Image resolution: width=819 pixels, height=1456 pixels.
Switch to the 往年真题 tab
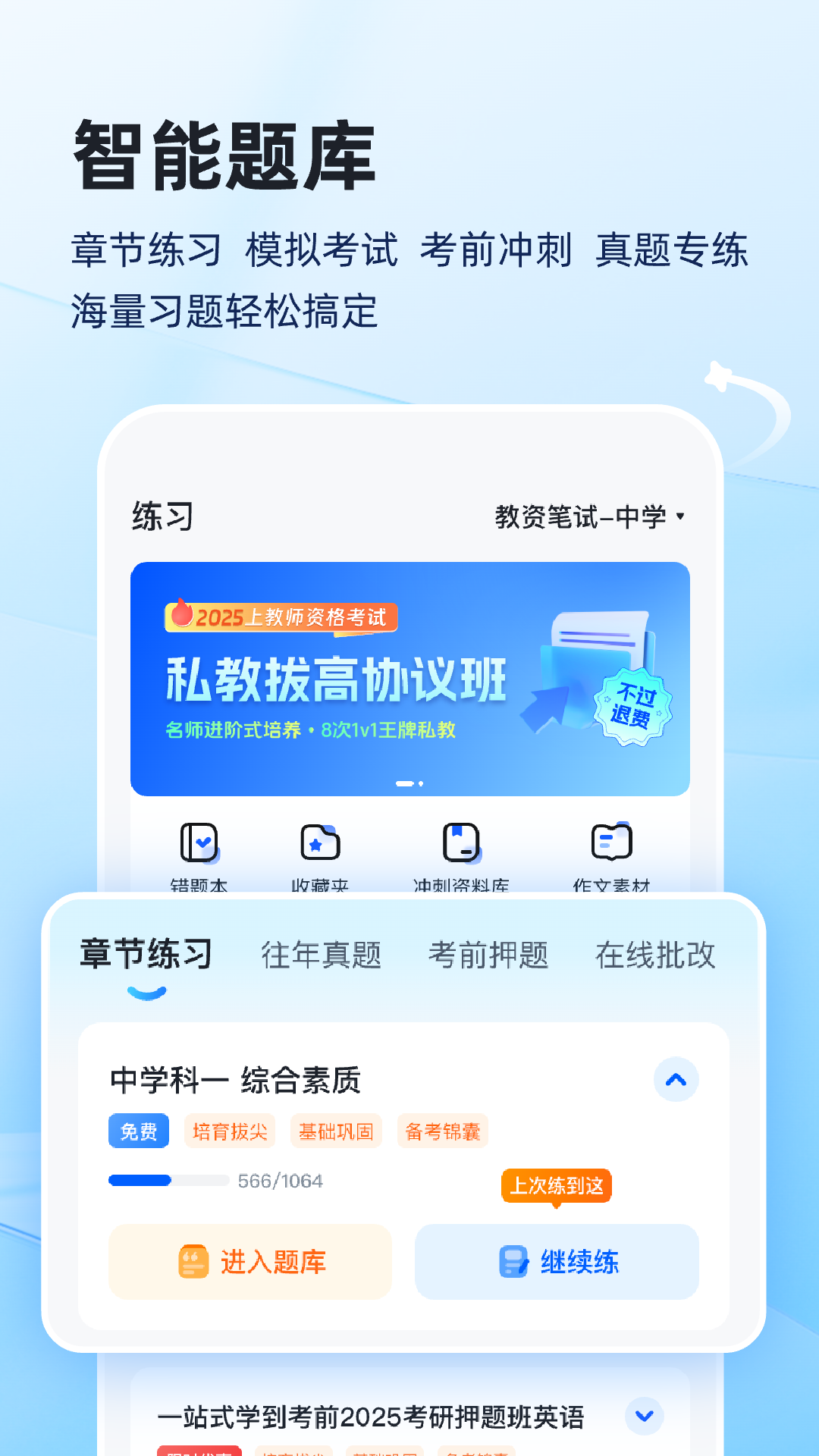[322, 954]
